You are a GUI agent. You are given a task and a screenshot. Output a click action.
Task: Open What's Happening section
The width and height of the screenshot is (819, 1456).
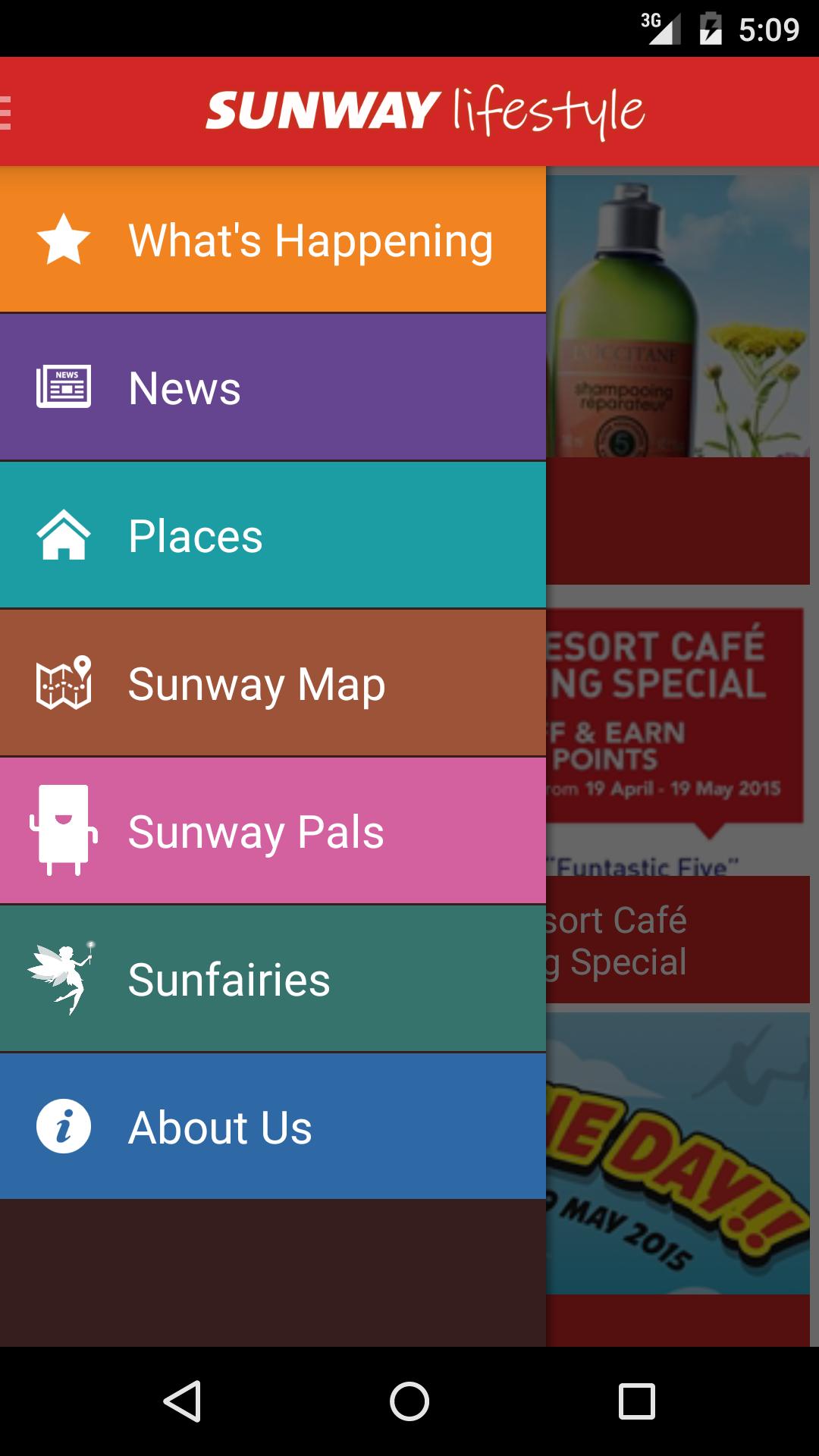[273, 240]
